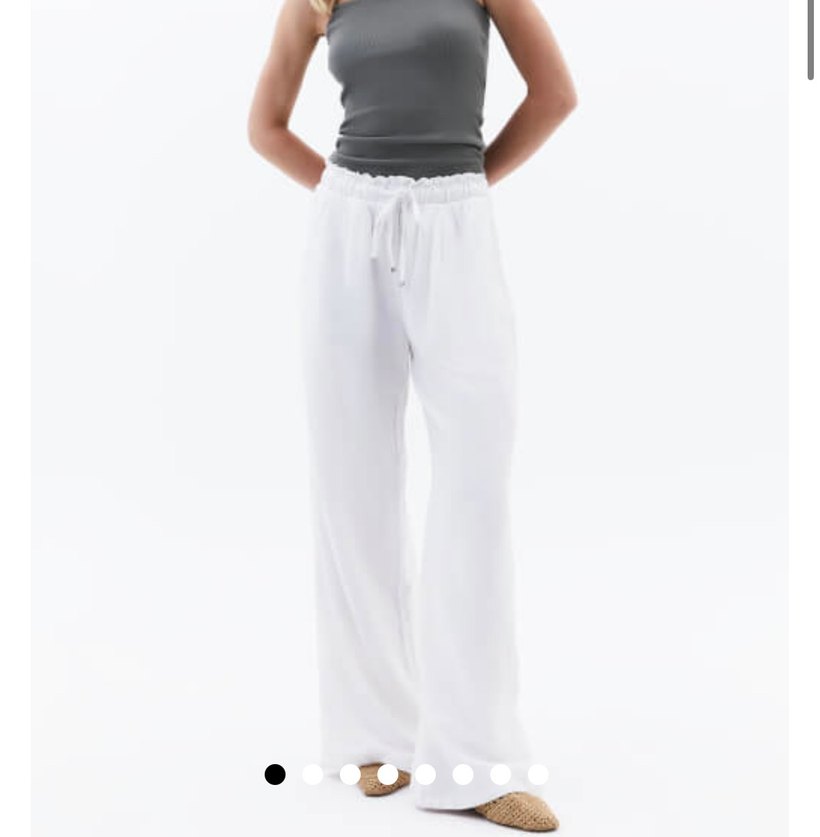
Task: Jump to the second image indicator dot
Action: coord(313,774)
